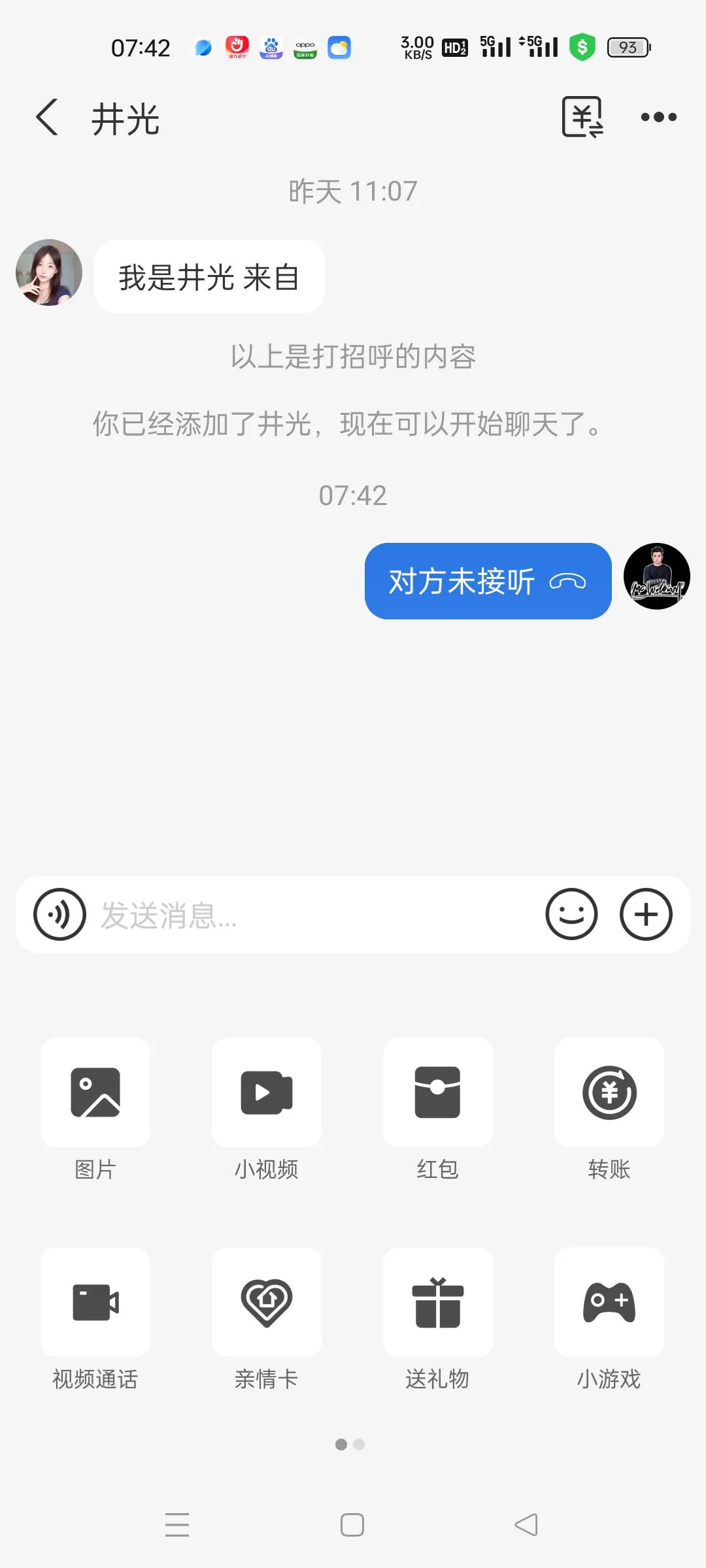
Task: Open the system recent apps button
Action: pyautogui.click(x=177, y=1525)
